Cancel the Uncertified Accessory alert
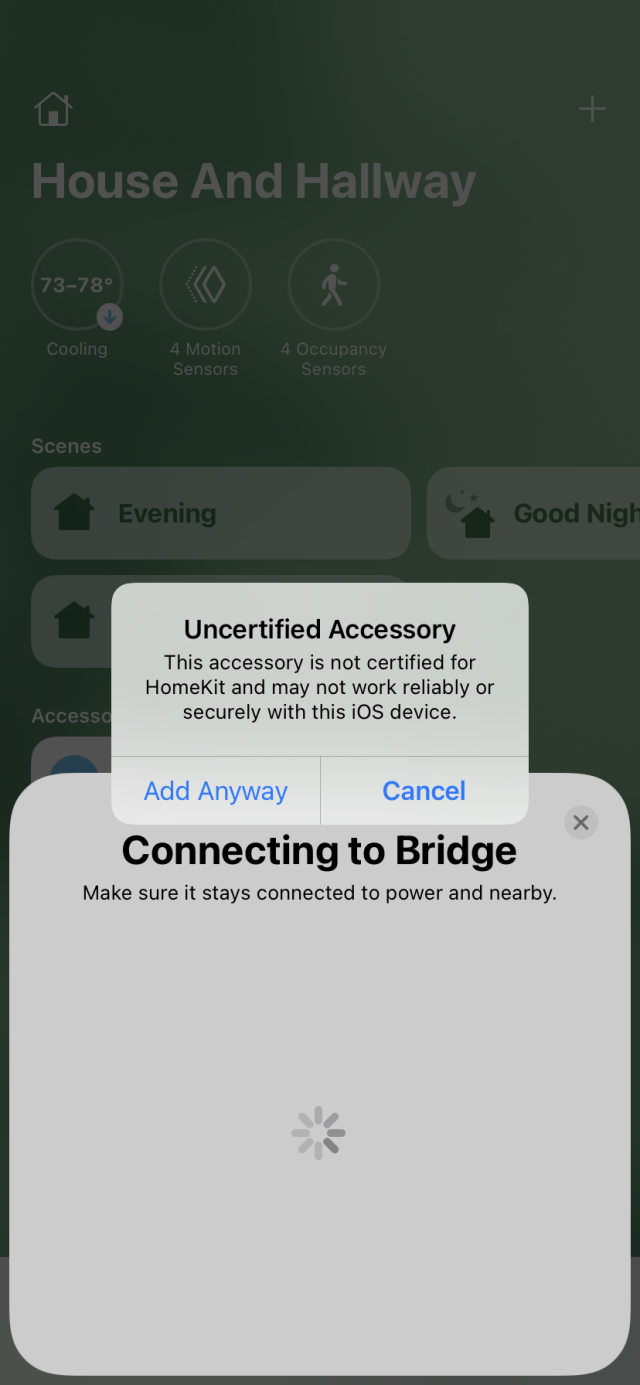The height and width of the screenshot is (1385, 640). (424, 791)
